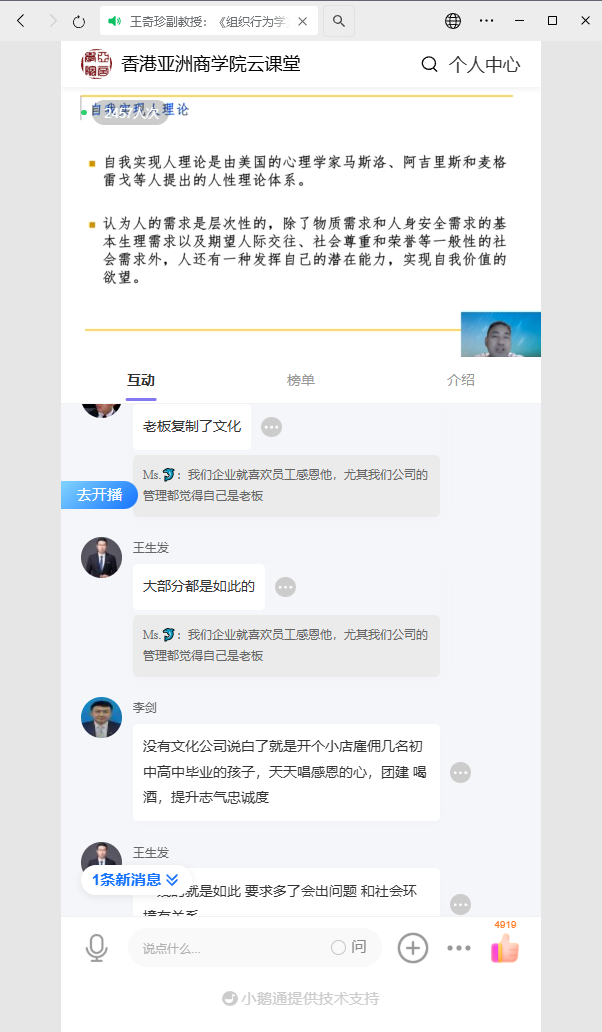Tap the microphone voice input icon
The width and height of the screenshot is (602, 1032).
point(96,948)
